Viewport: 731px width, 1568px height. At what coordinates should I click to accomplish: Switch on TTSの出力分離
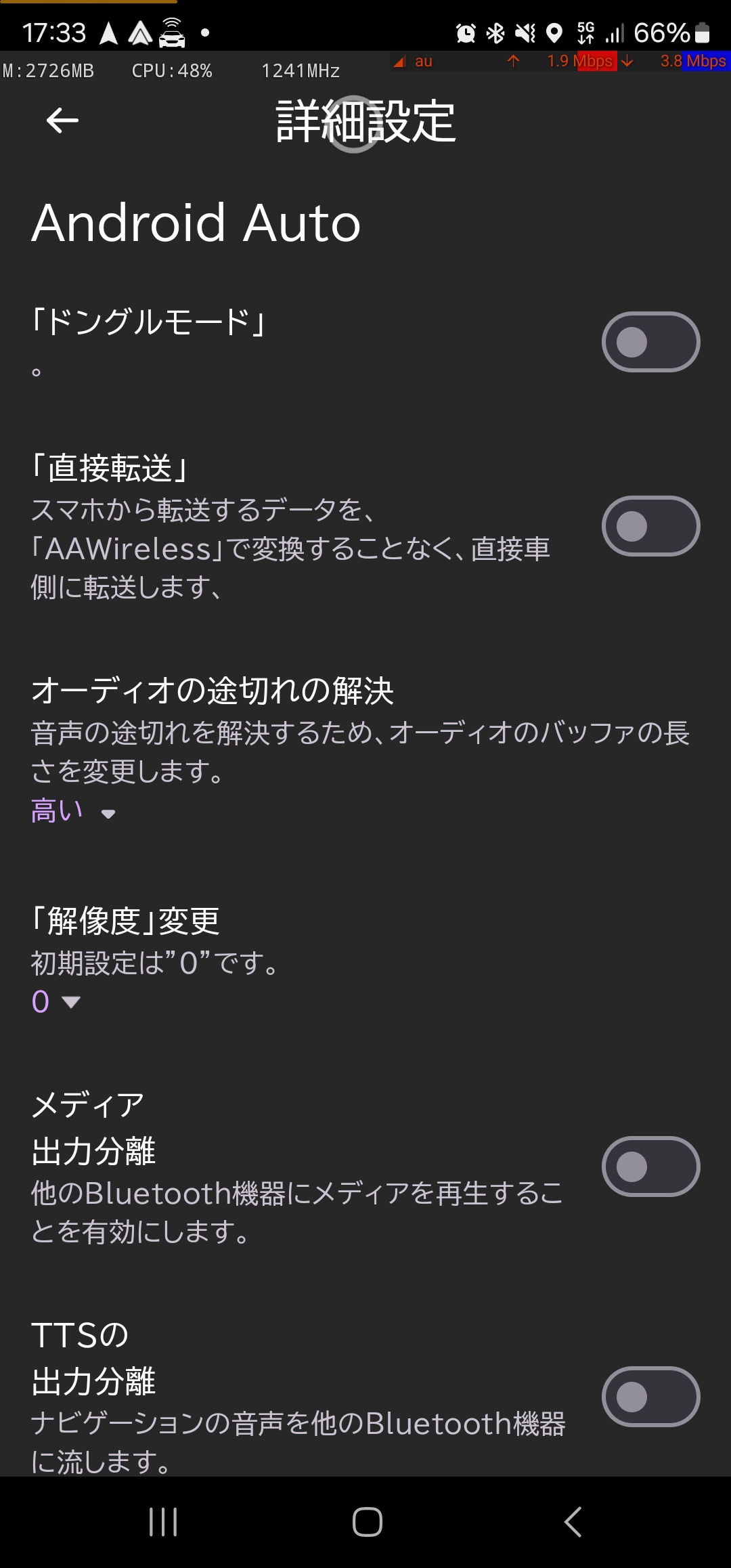(x=650, y=1397)
